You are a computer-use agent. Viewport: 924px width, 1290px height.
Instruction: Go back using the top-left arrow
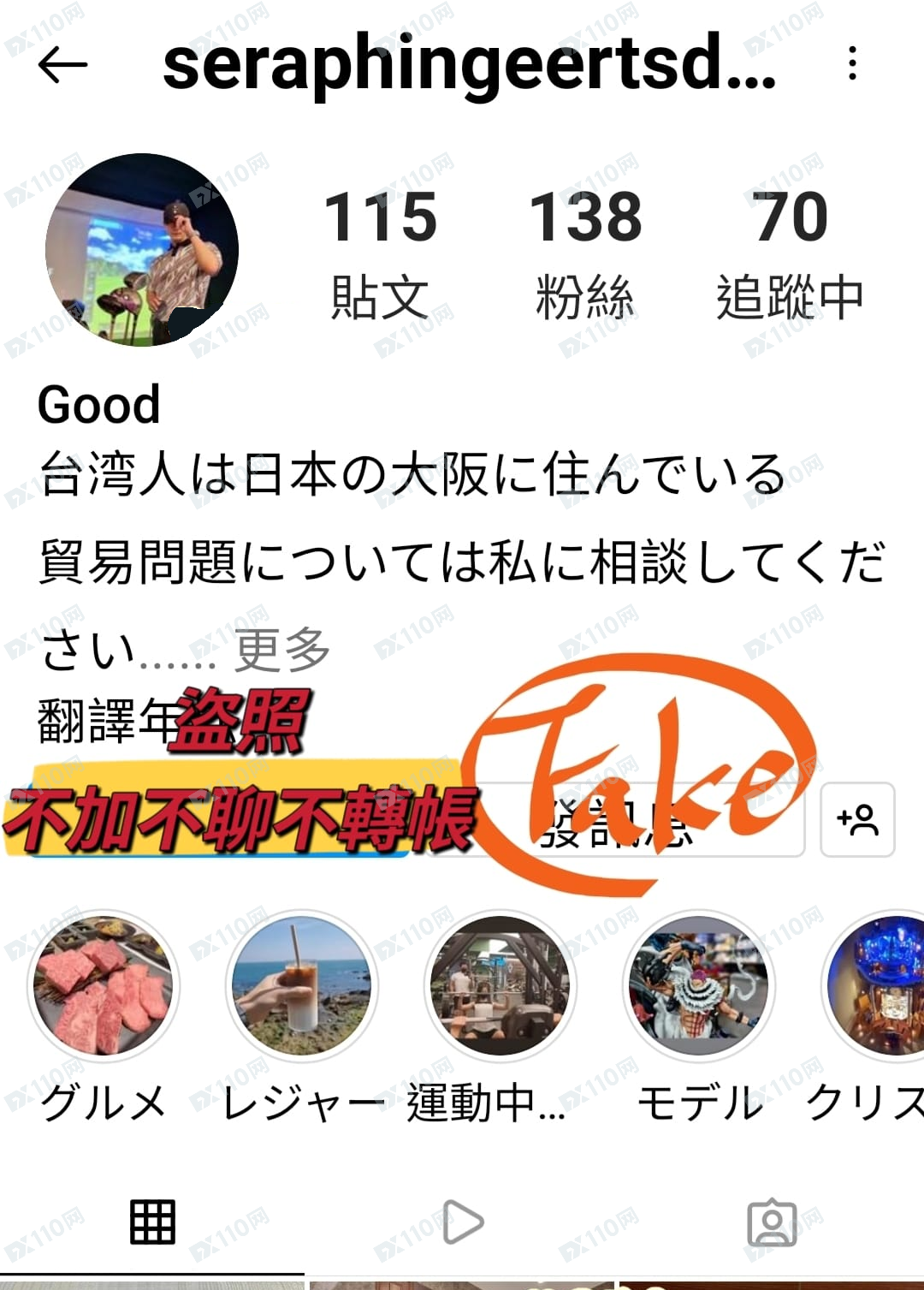click(x=62, y=65)
